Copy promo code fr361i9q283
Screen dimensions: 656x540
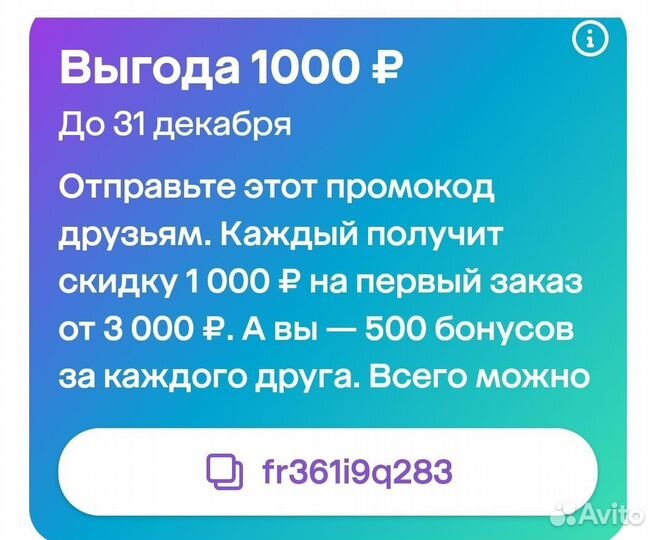tap(222, 470)
